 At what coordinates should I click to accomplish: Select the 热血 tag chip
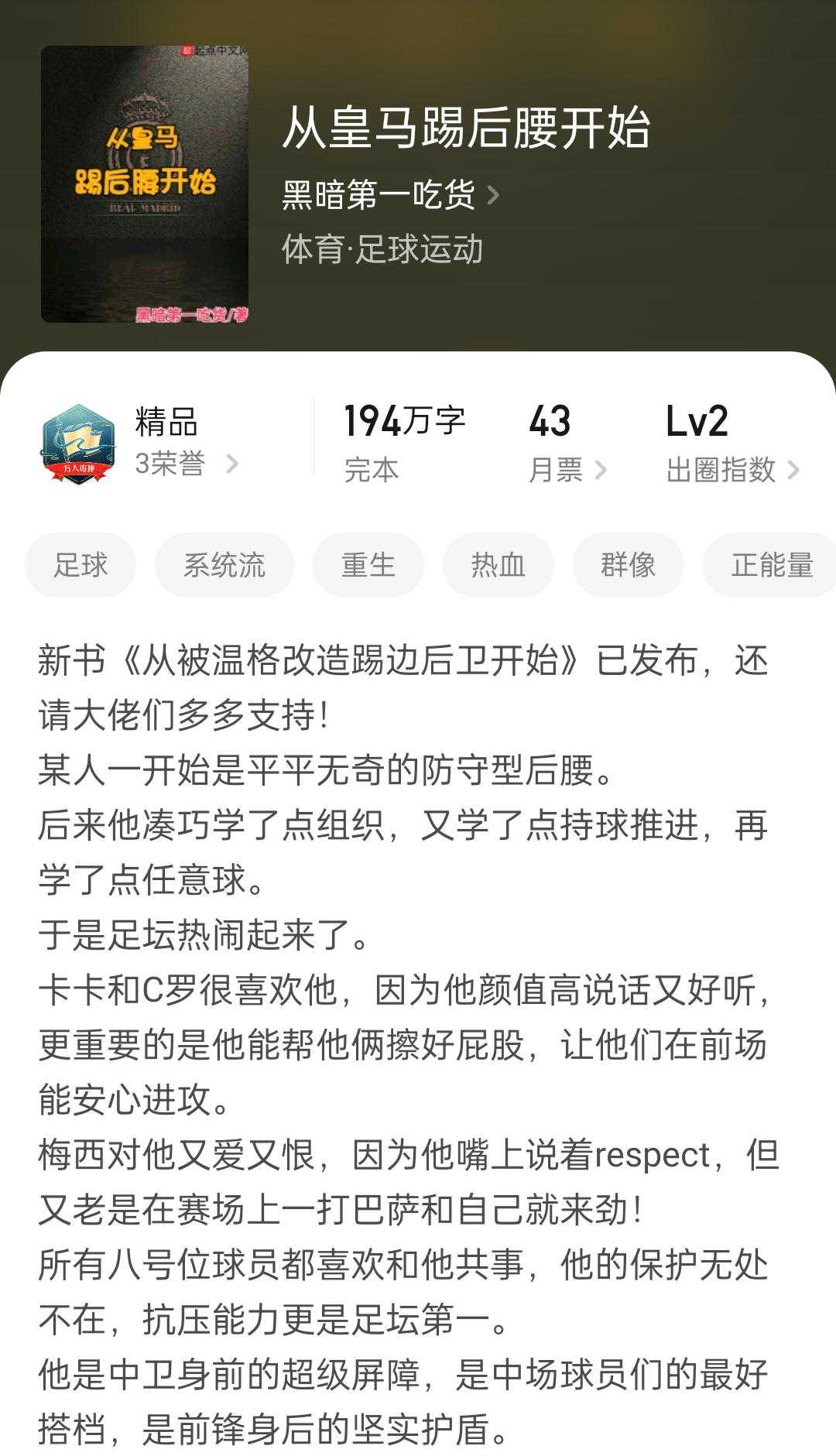tap(499, 565)
